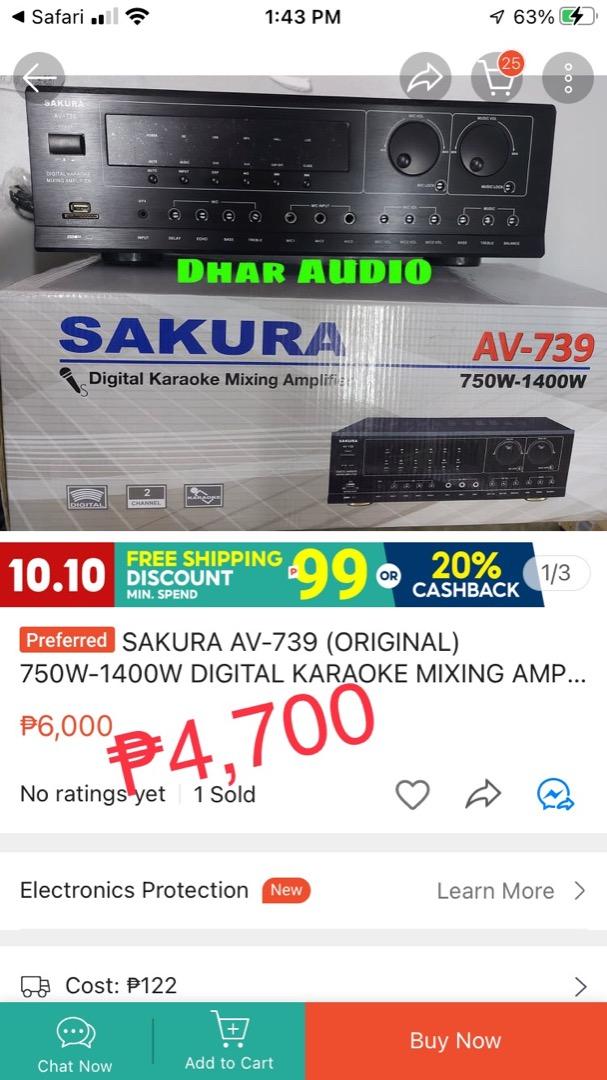Screen dimensions: 607x1080
Task: Return to Safari via status bar
Action: (x=48, y=17)
